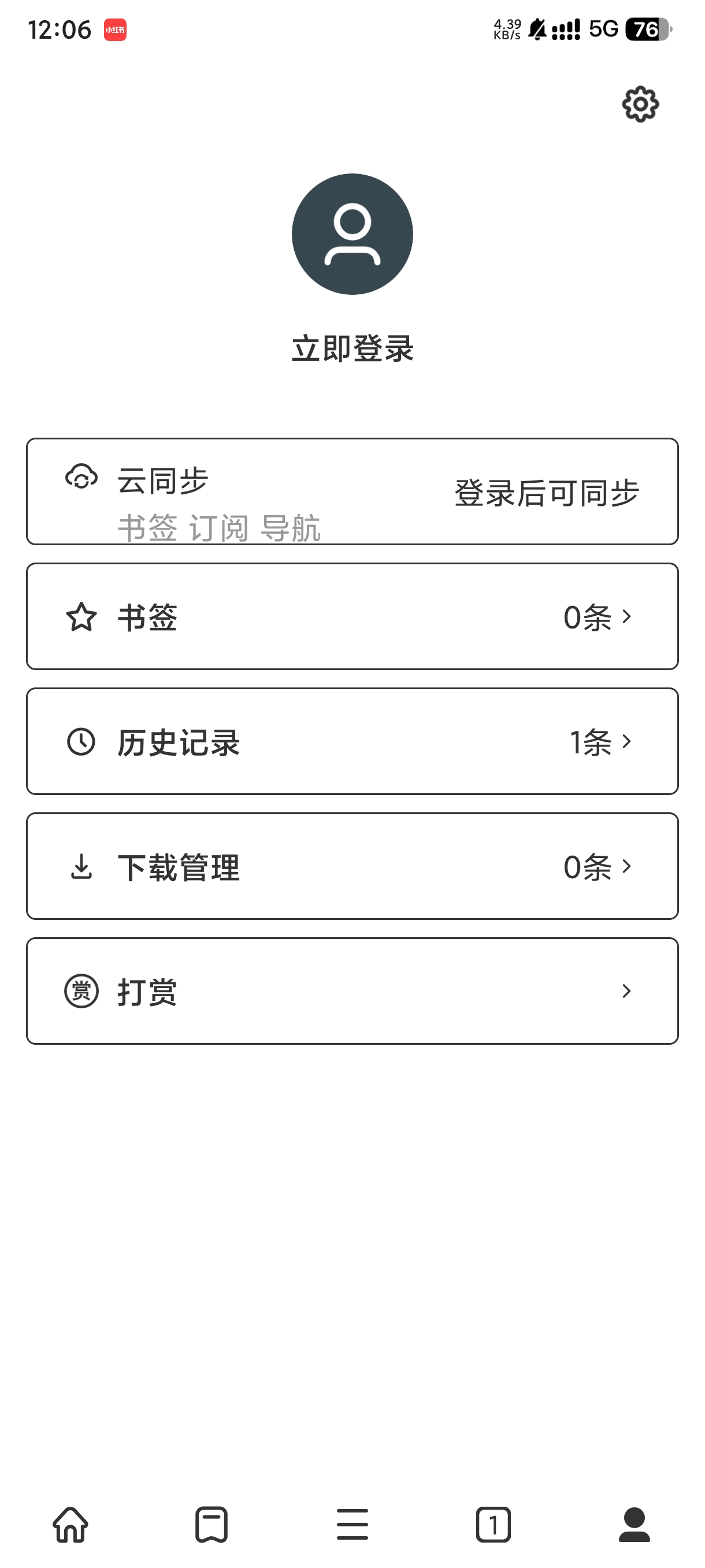Select 立即登录 to sign in
The height and width of the screenshot is (1568, 705).
(x=352, y=349)
